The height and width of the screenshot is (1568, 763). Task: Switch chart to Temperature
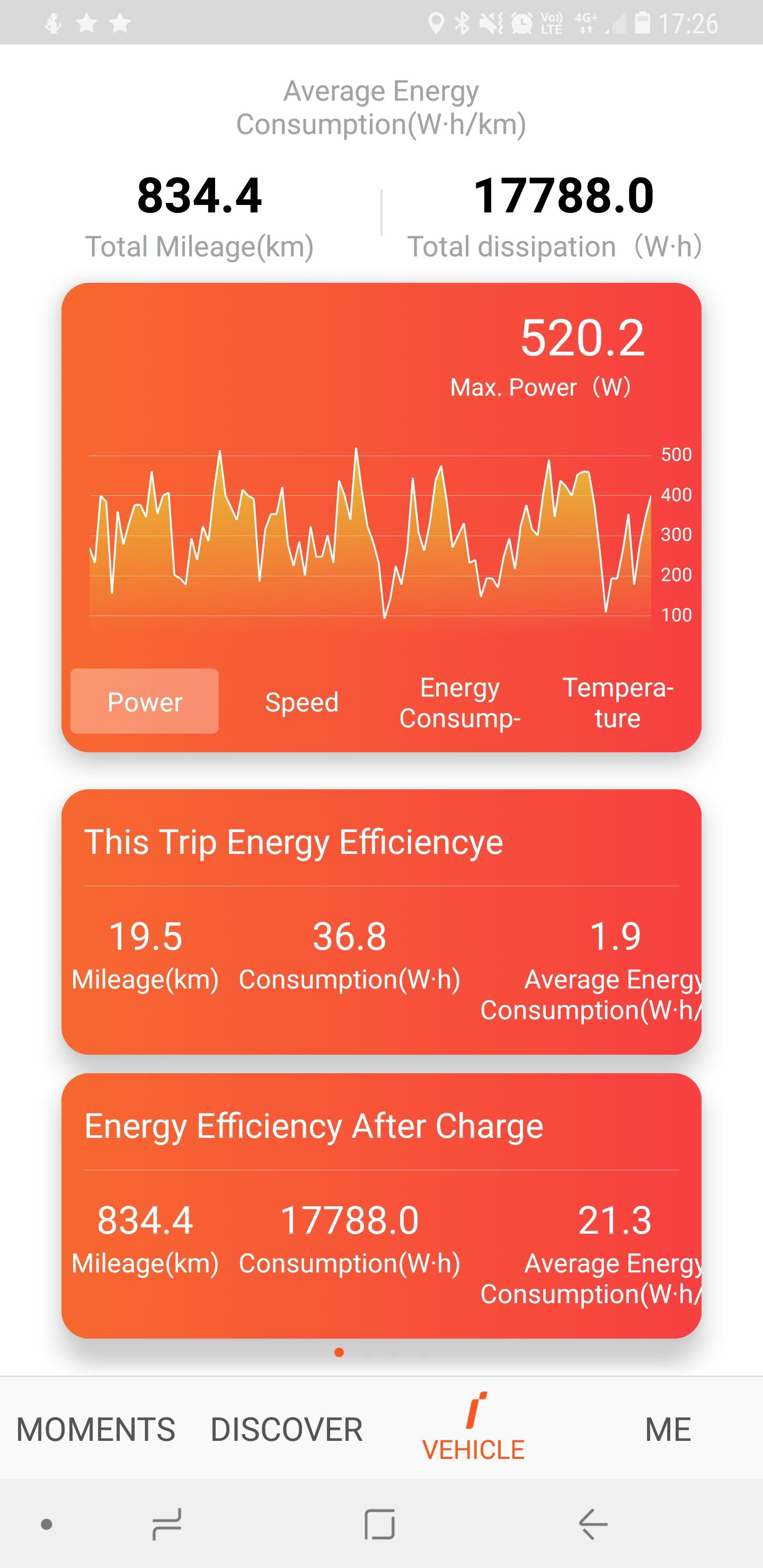point(617,702)
